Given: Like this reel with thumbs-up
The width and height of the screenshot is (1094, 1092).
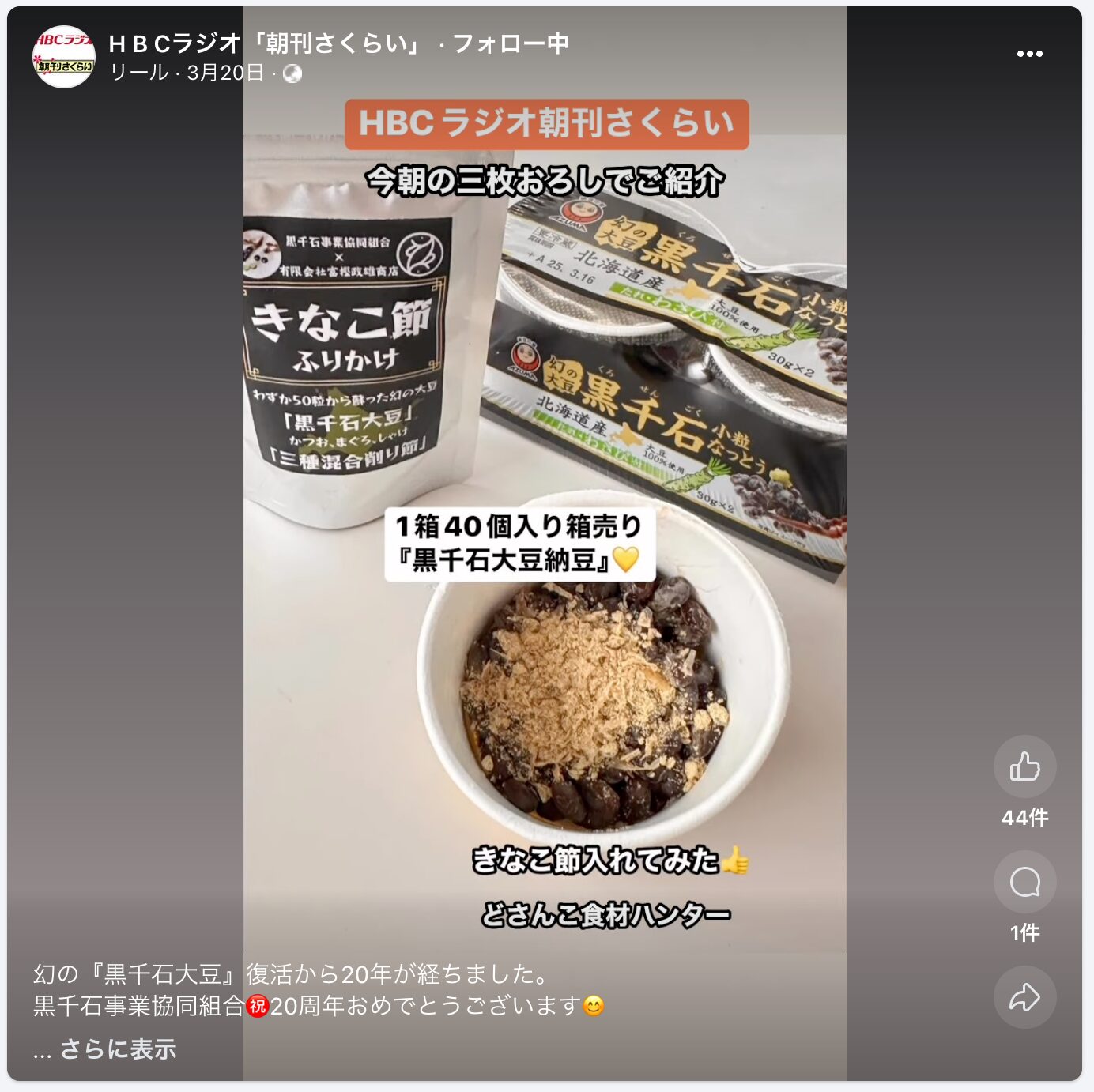Looking at the screenshot, I should tap(1024, 766).
